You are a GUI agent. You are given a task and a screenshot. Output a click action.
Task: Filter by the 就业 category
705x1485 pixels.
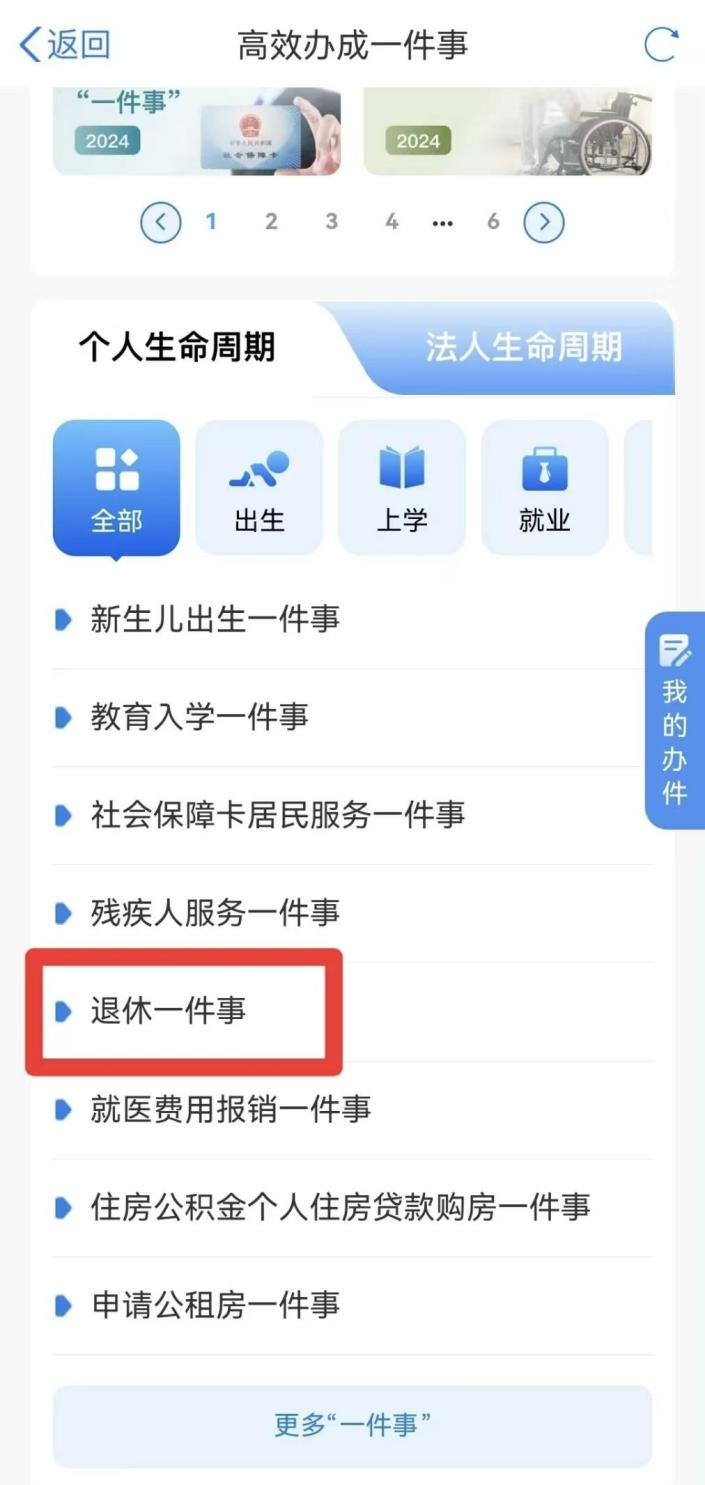point(545,488)
